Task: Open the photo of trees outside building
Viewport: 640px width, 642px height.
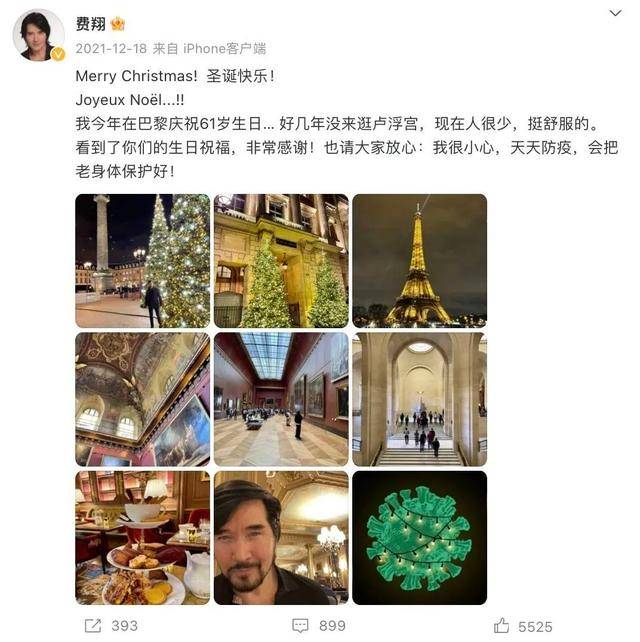Action: coord(281,260)
